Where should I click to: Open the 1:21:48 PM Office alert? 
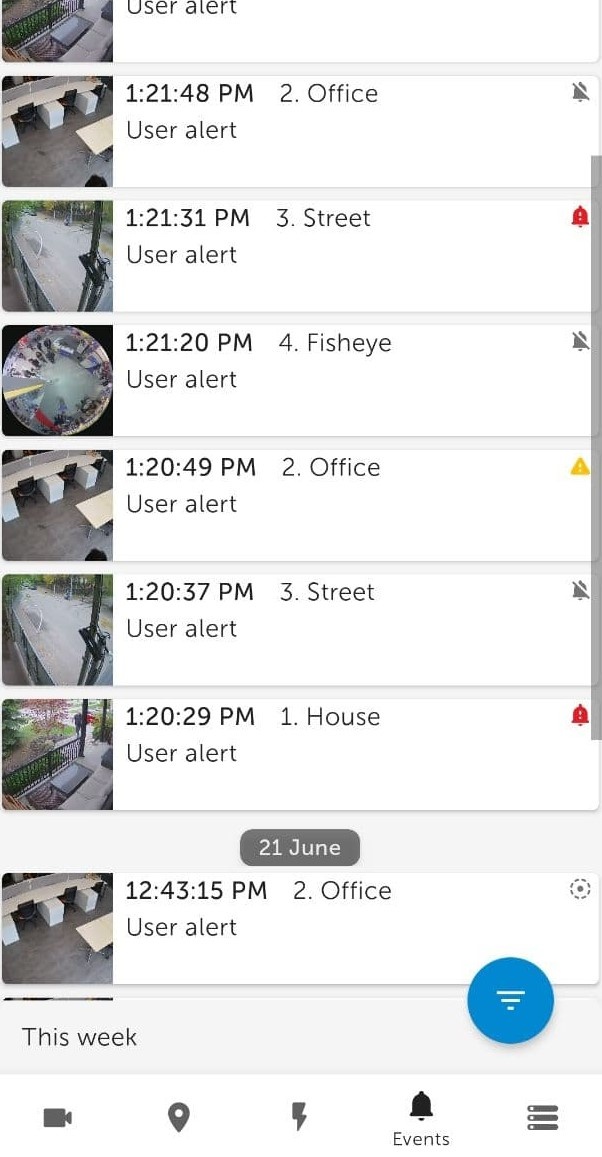(300, 131)
